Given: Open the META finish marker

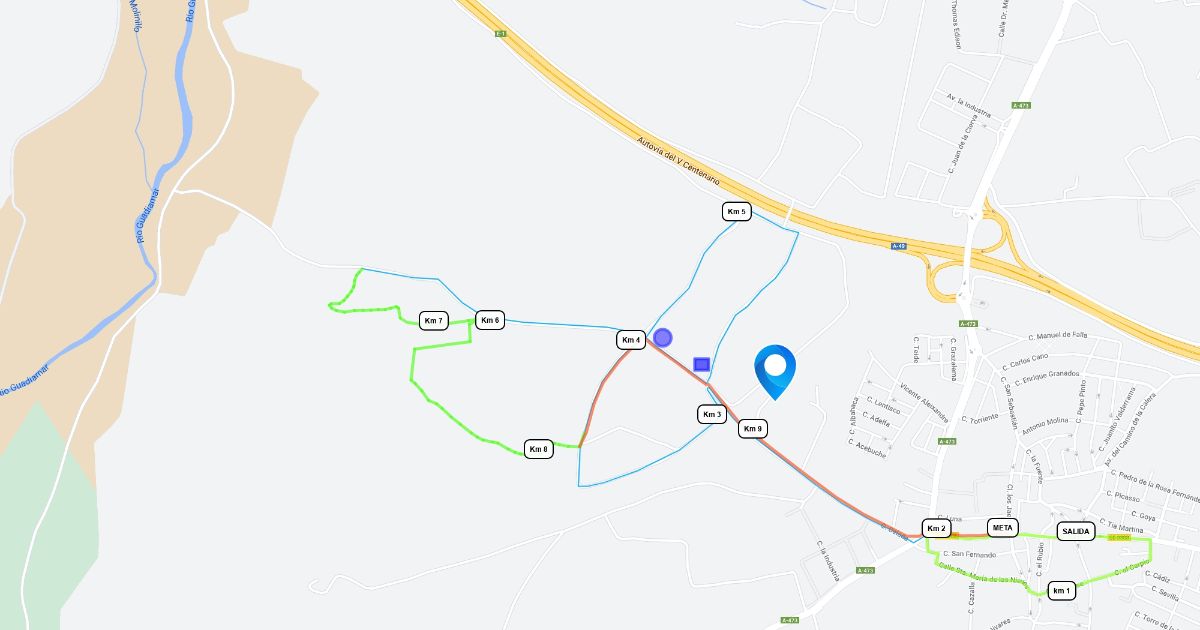Looking at the screenshot, I should pos(1002,527).
